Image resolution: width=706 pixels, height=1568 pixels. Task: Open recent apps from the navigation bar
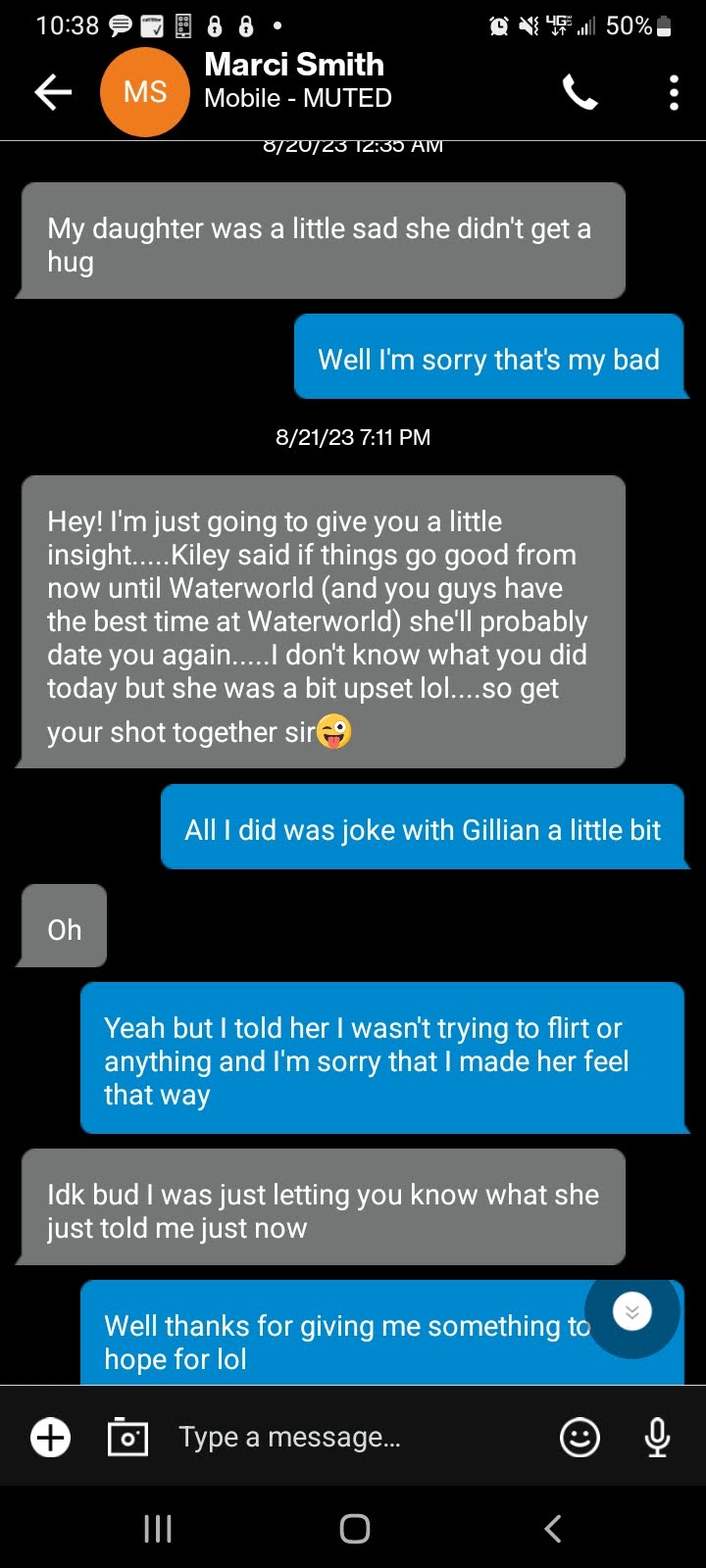pos(158,1529)
